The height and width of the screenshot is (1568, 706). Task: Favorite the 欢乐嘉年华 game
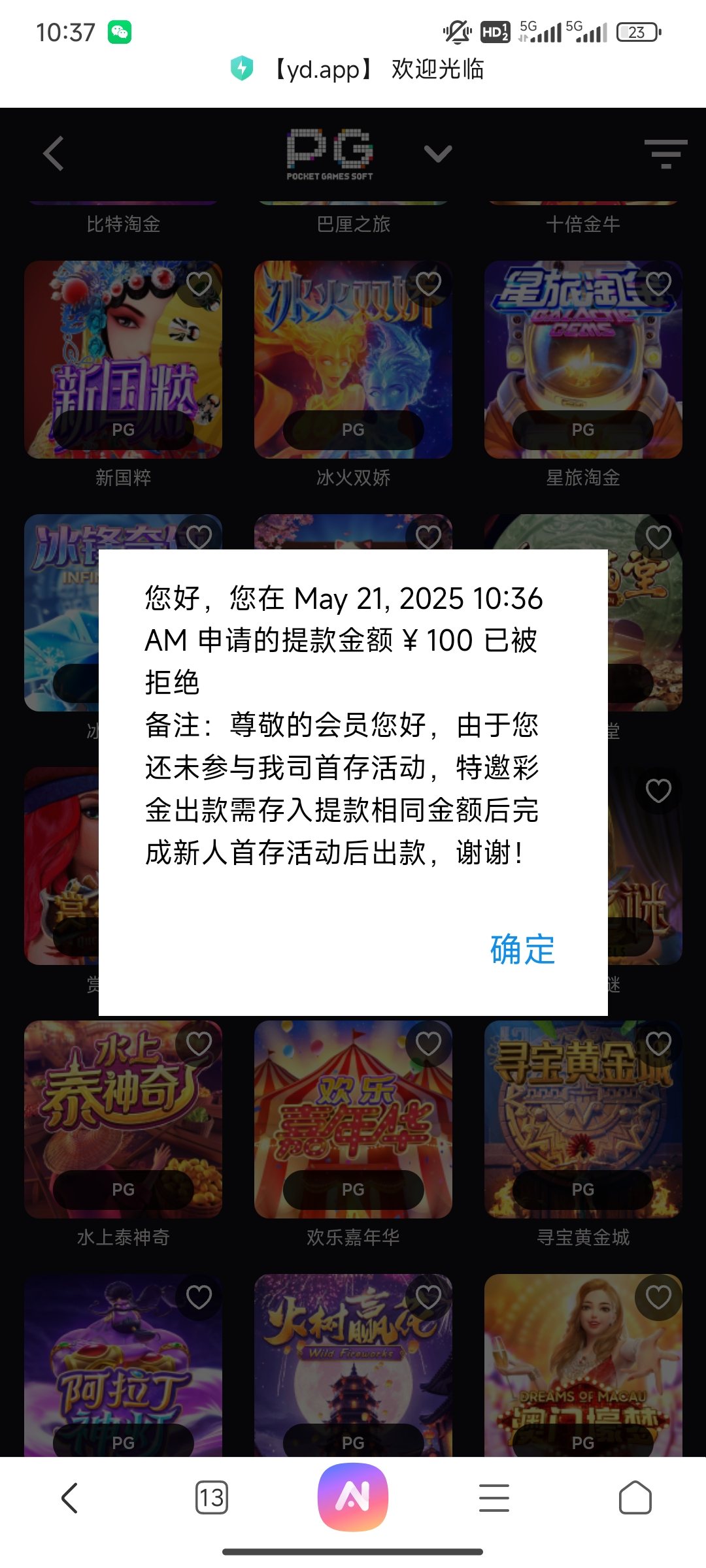coord(428,1044)
